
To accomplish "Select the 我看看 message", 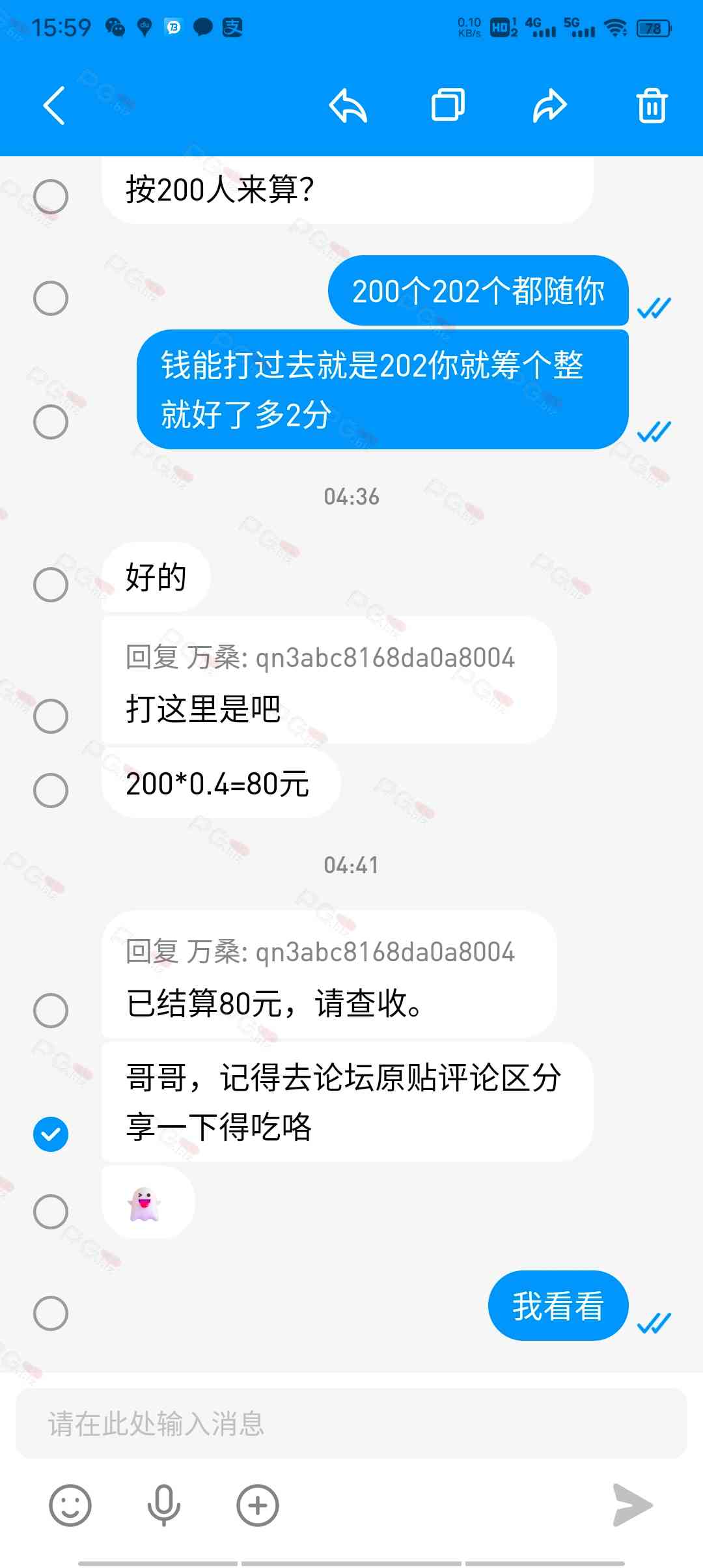I will coord(51,1313).
